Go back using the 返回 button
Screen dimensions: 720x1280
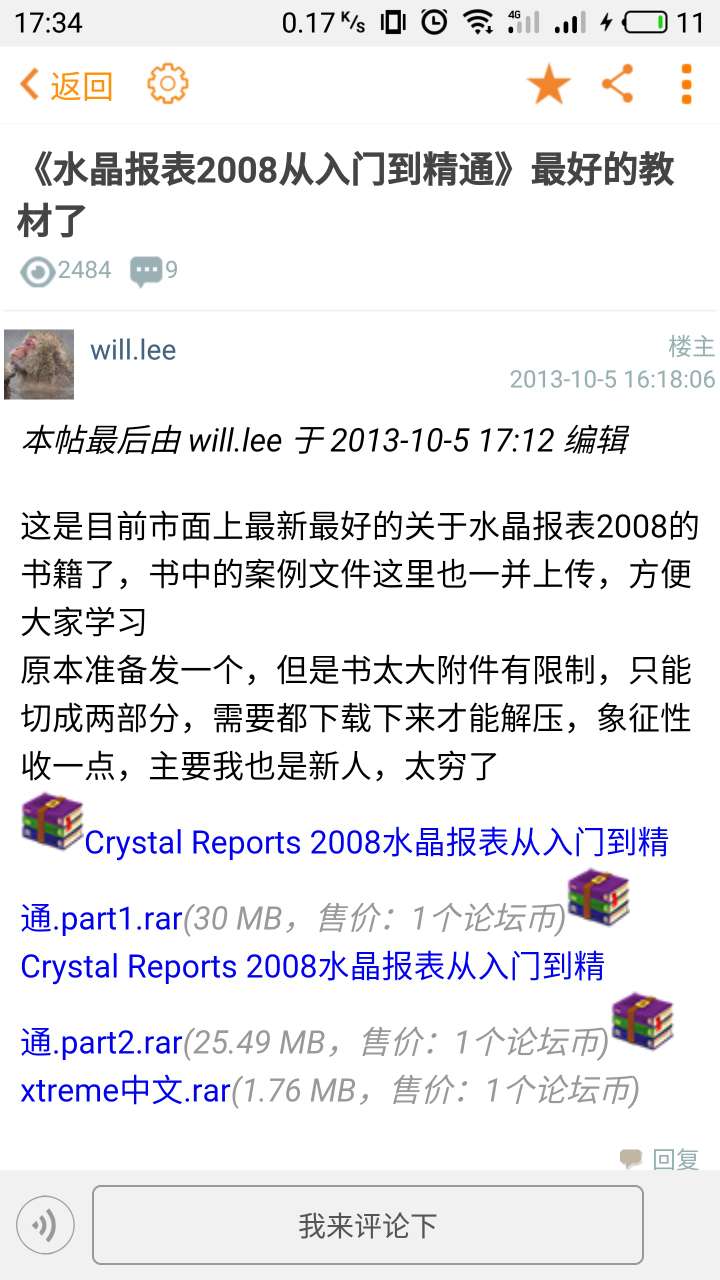[66, 86]
